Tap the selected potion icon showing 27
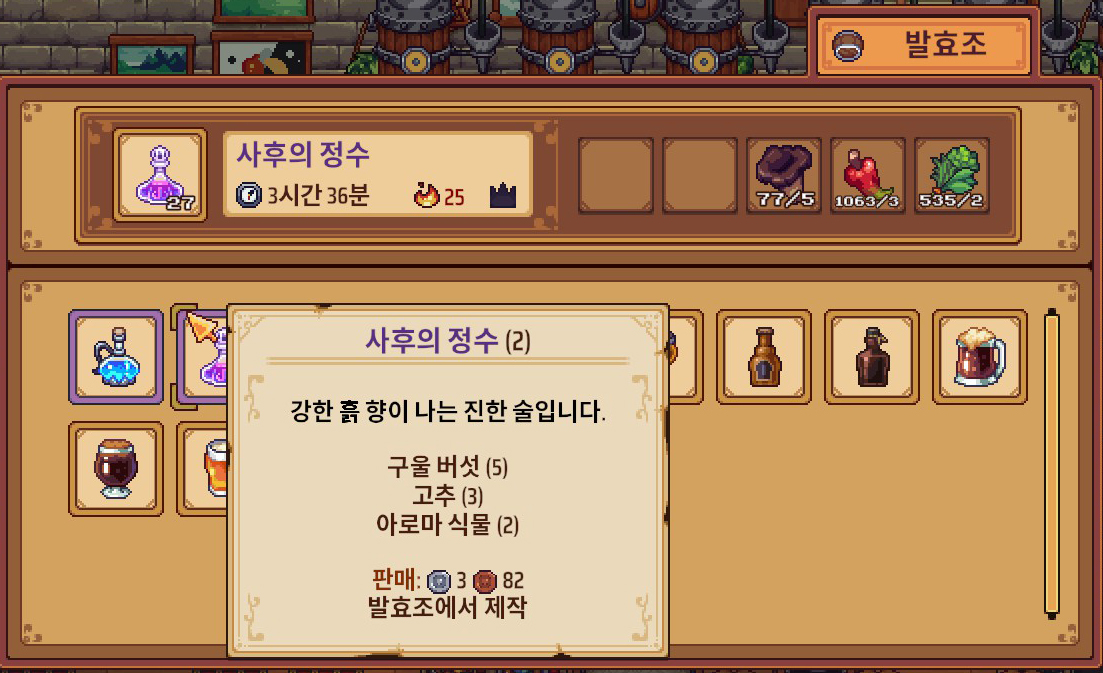 tap(160, 174)
